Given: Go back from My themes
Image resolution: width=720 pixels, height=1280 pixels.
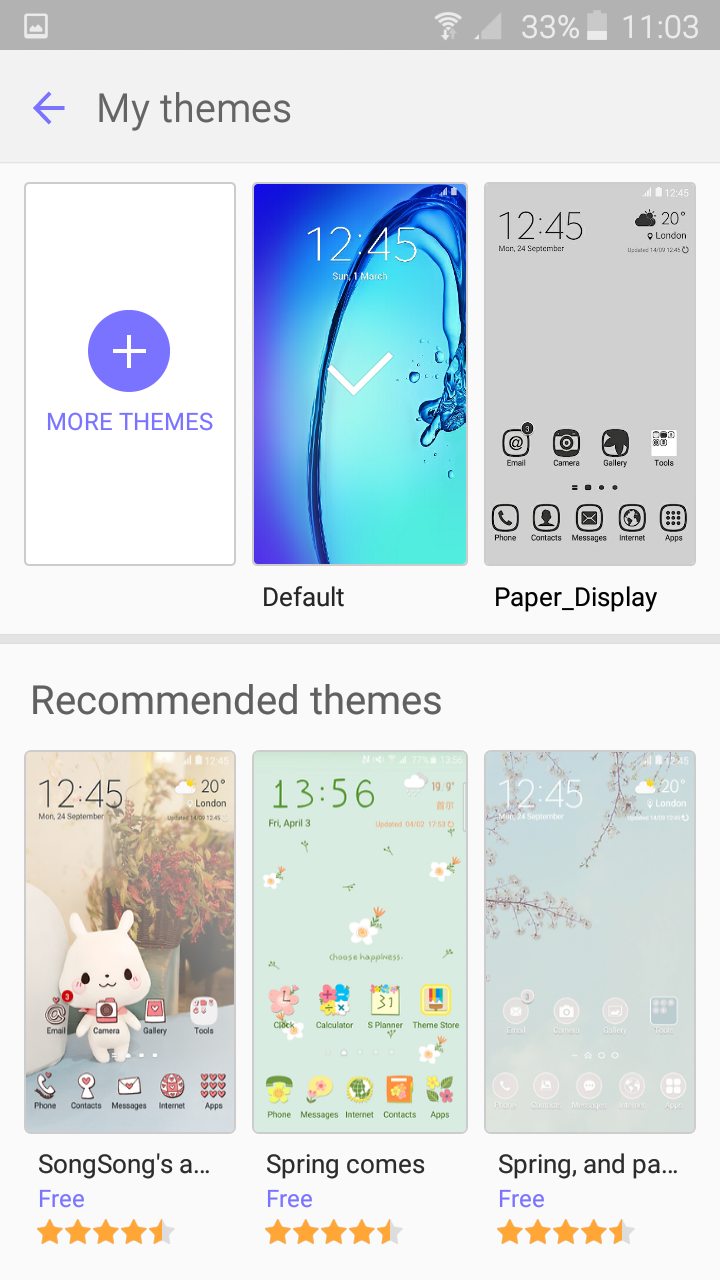Looking at the screenshot, I should (49, 108).
